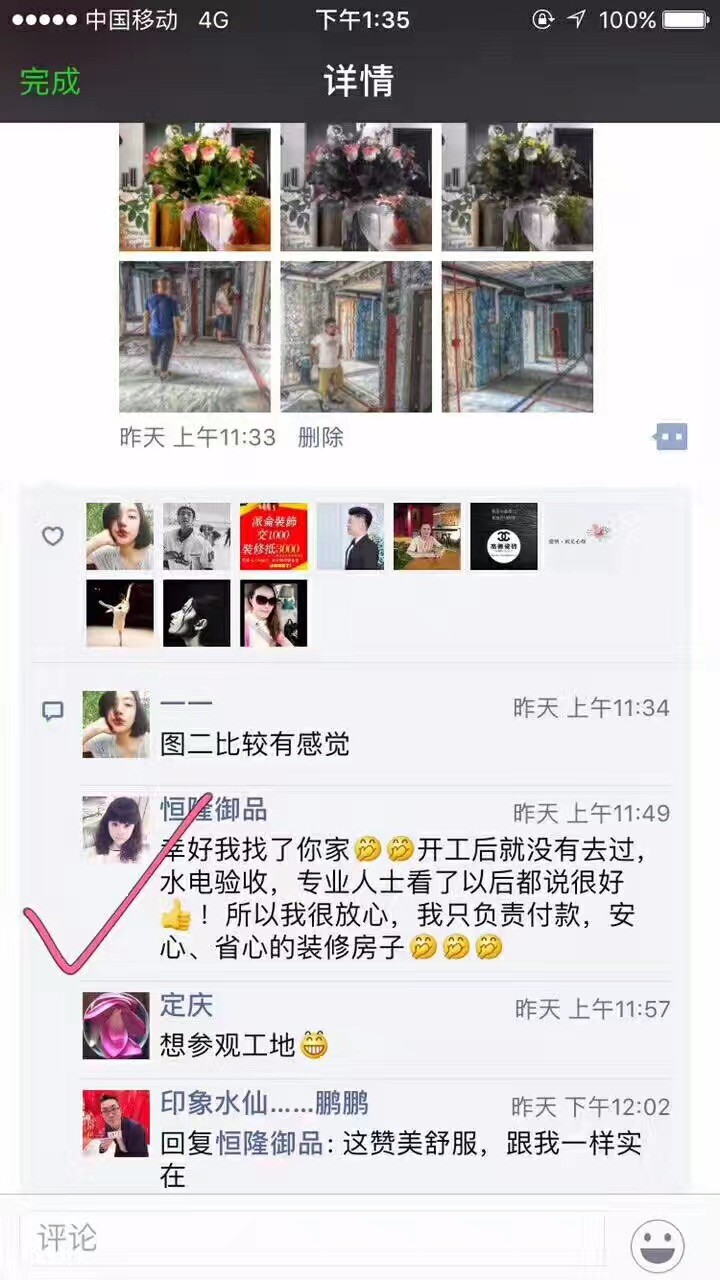Open 定庆's profile name
Image resolution: width=720 pixels, height=1280 pixels.
coord(186,1006)
